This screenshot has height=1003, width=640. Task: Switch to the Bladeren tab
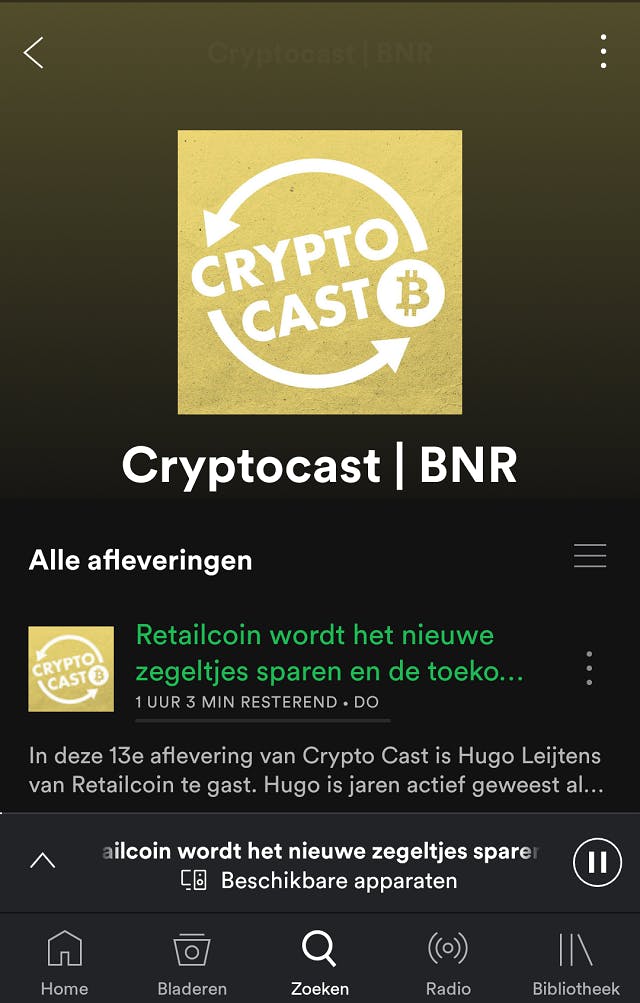[192, 962]
